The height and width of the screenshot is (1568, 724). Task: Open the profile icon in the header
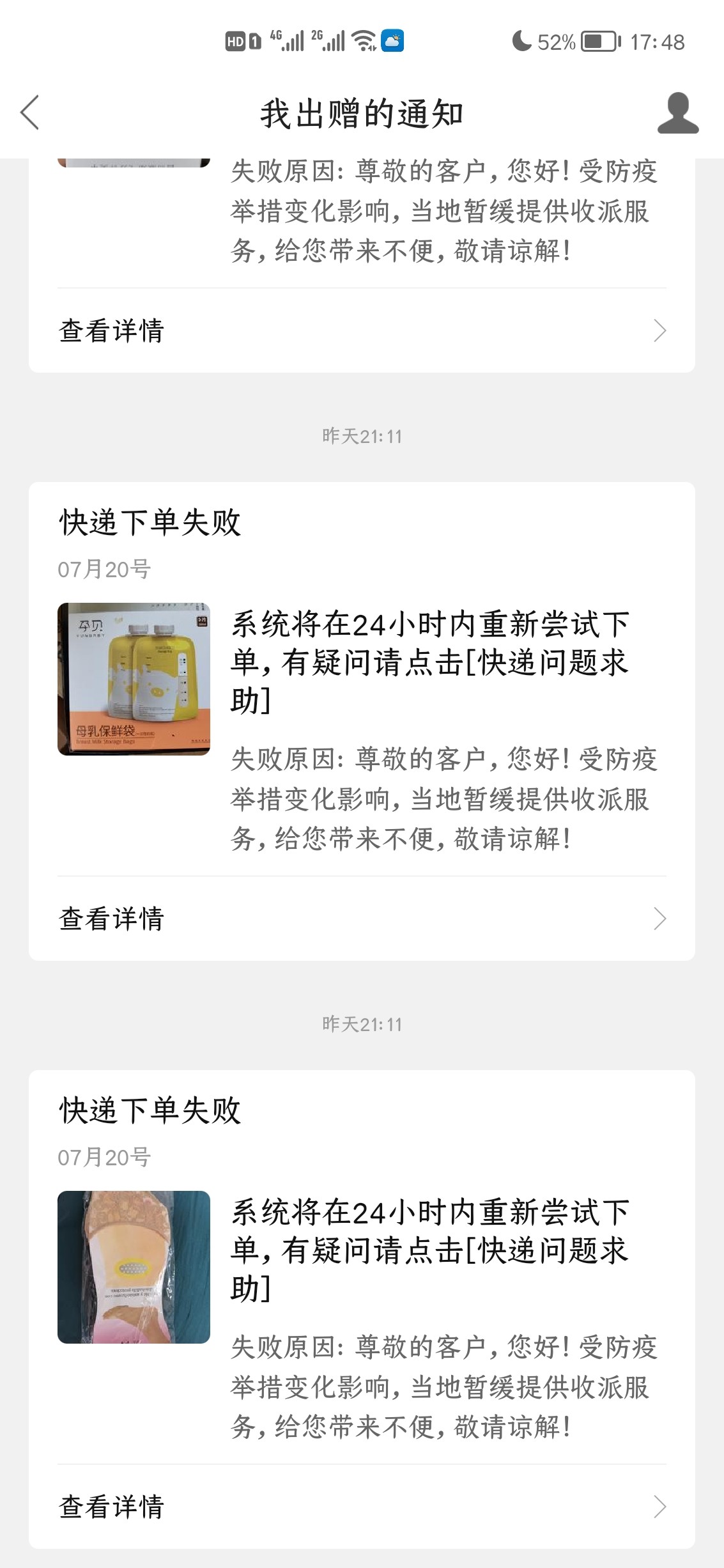click(677, 113)
